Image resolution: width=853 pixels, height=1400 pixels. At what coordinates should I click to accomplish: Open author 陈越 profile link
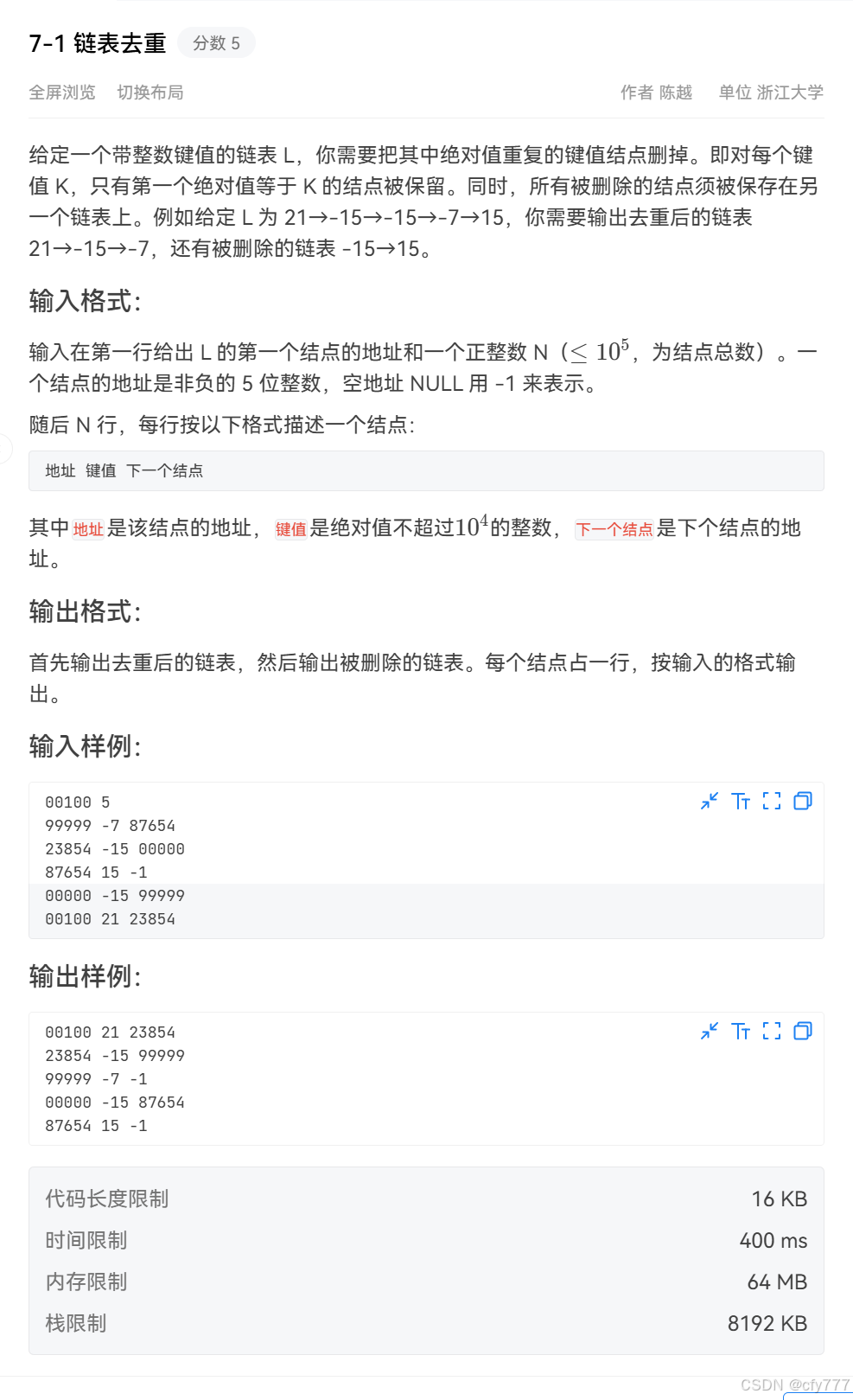coord(675,93)
